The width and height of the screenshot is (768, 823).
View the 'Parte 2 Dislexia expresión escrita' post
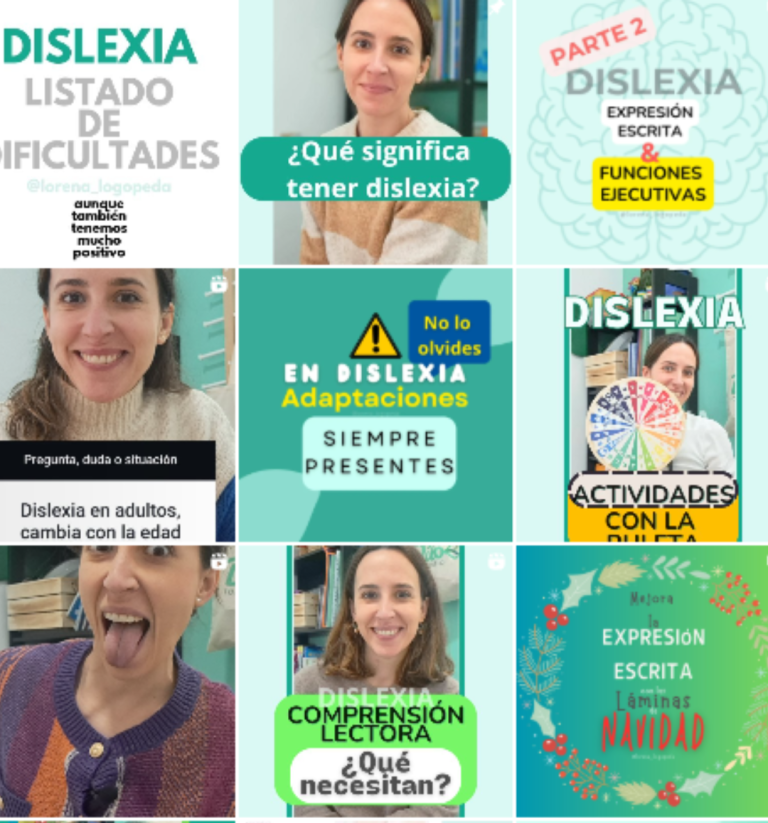642,131
